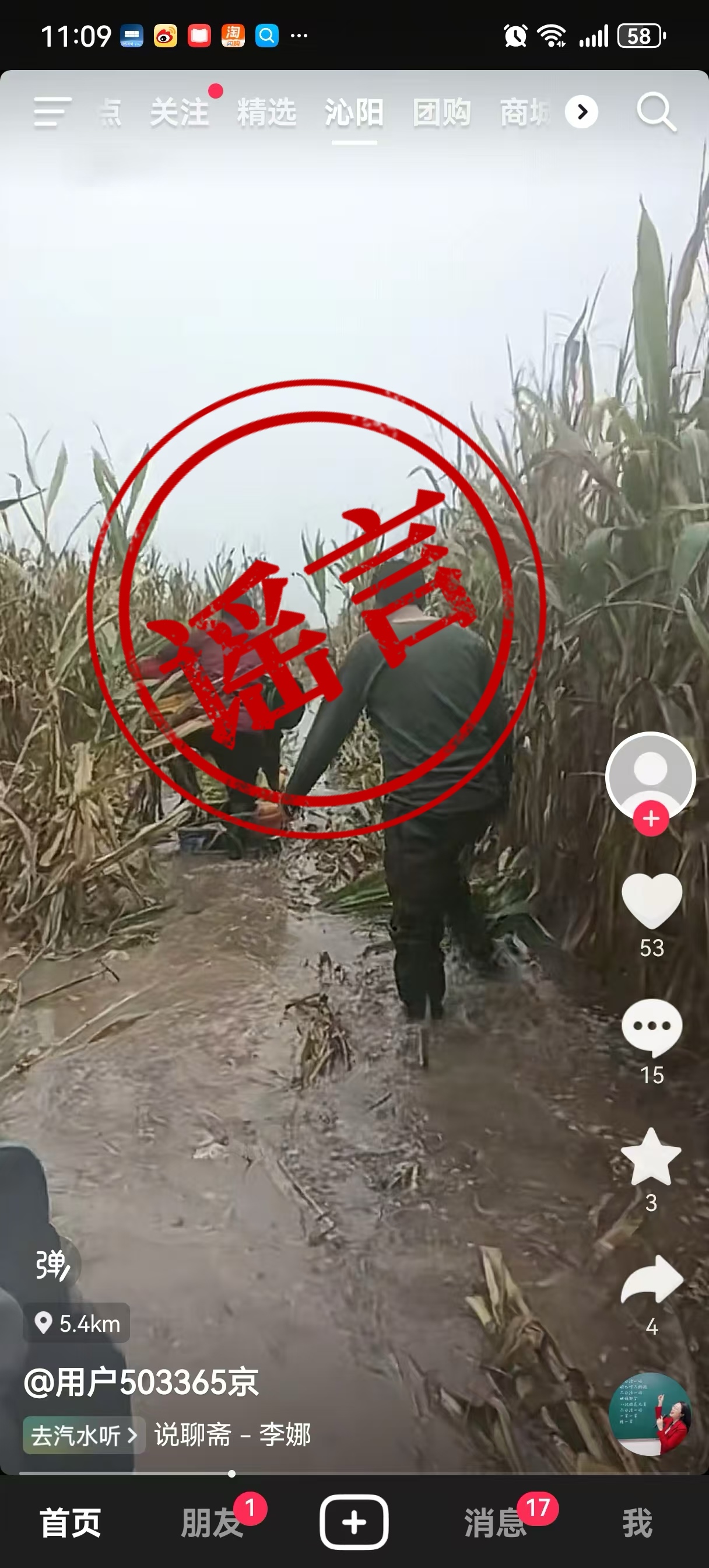Open the profile of @用户503365京
This screenshot has height=1568, width=709.
click(141, 1382)
